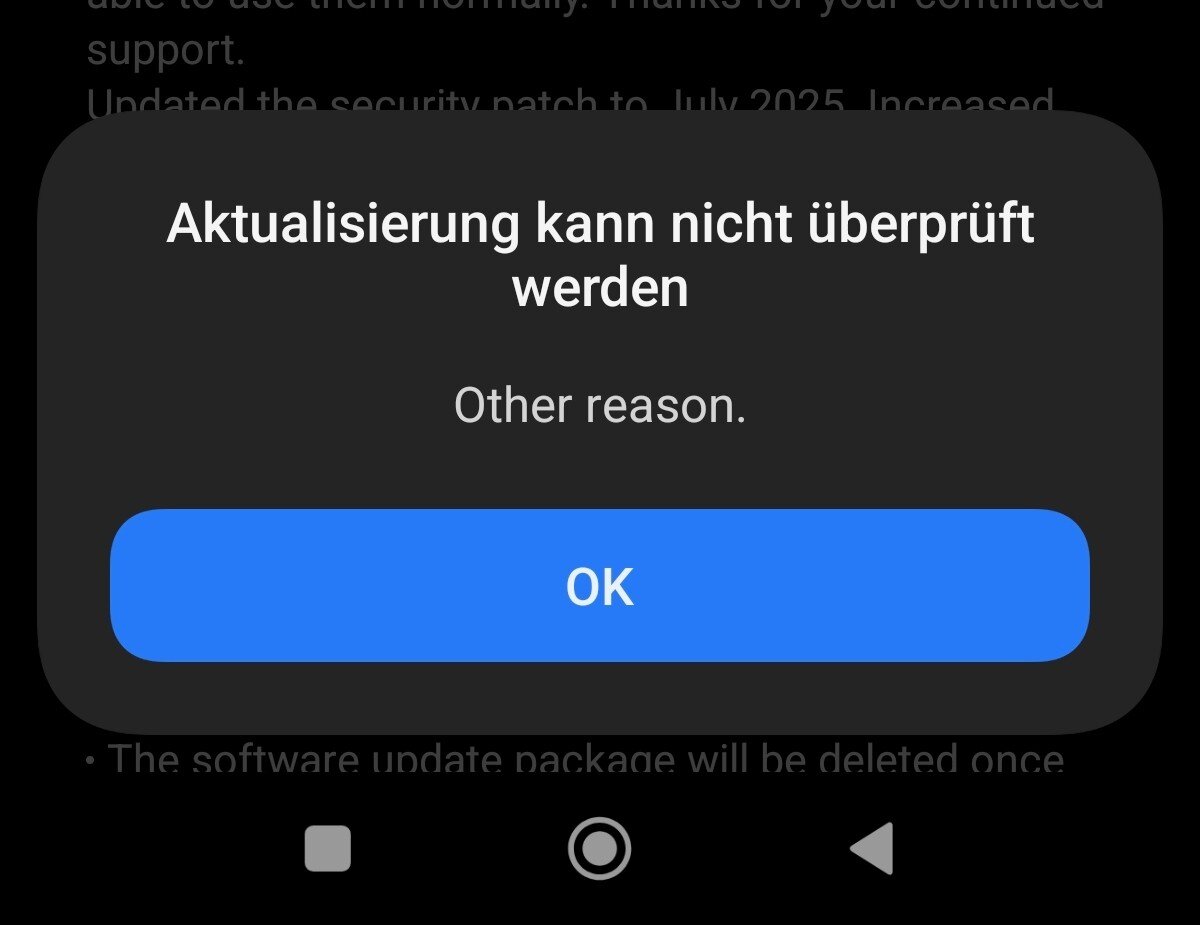The image size is (1200, 925).
Task: Go to the home screen
Action: [599, 849]
